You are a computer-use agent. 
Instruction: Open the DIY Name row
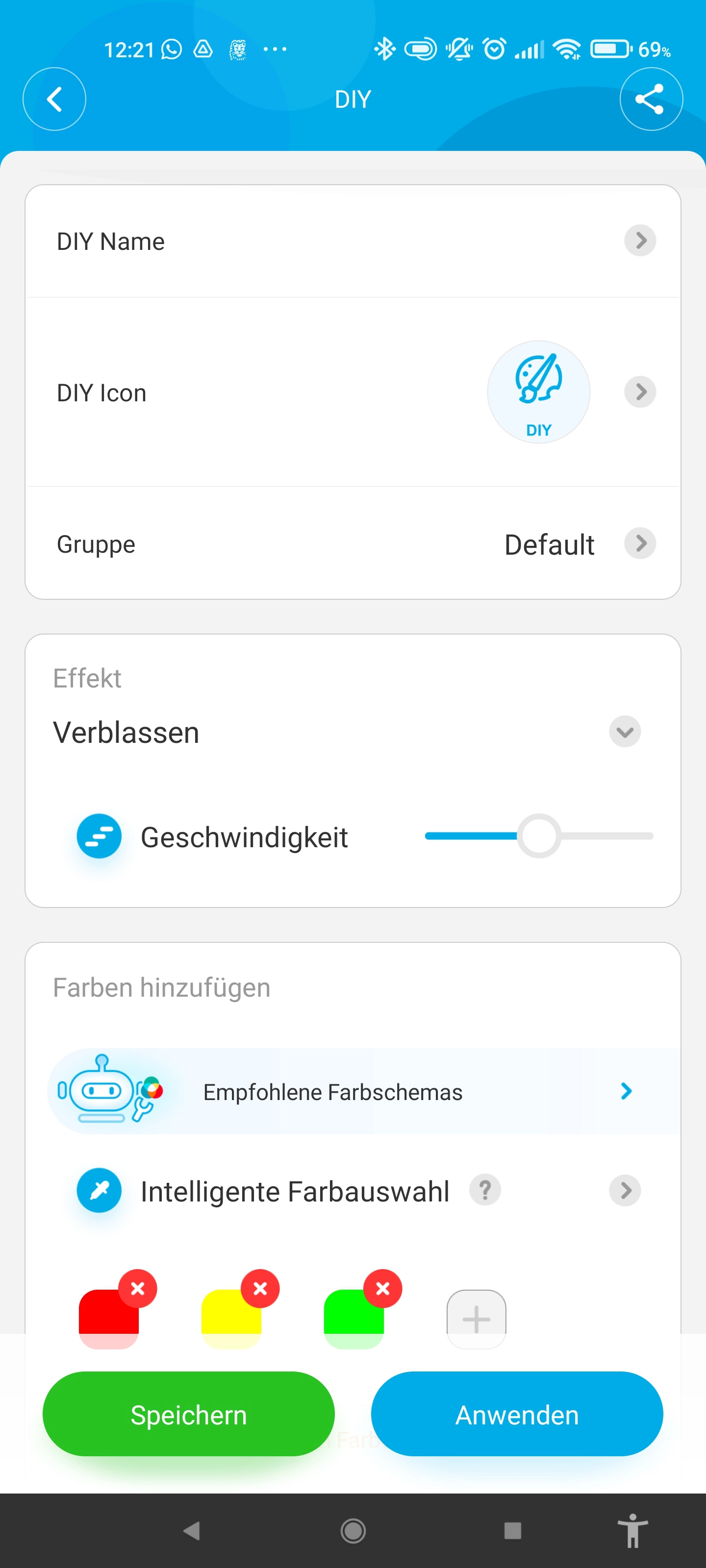(x=353, y=242)
